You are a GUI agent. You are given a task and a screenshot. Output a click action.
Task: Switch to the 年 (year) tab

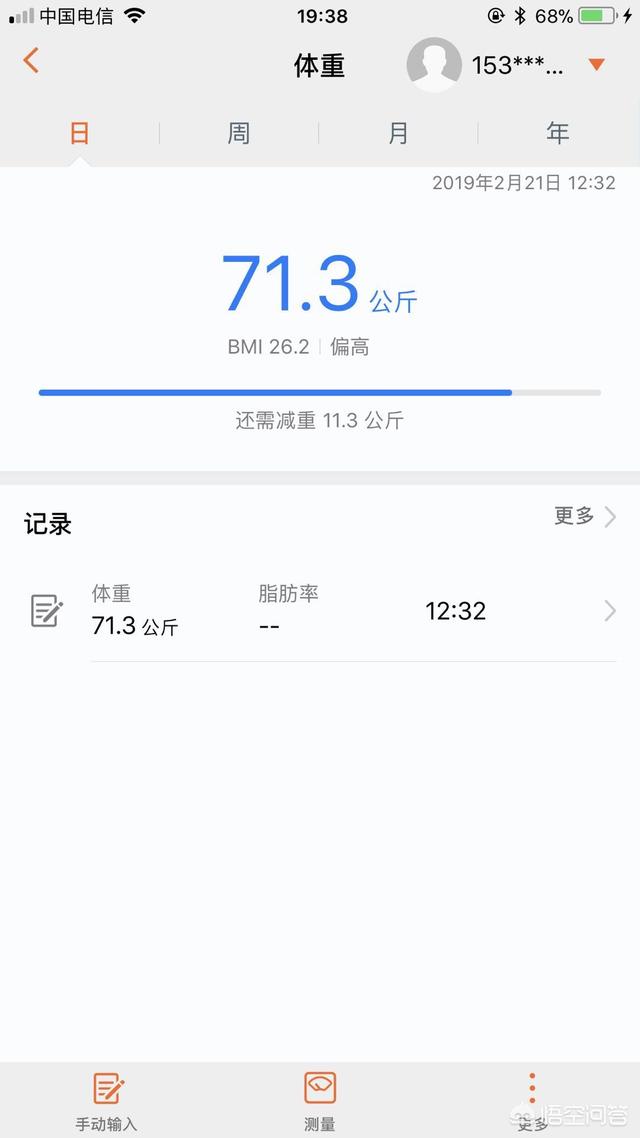[557, 133]
